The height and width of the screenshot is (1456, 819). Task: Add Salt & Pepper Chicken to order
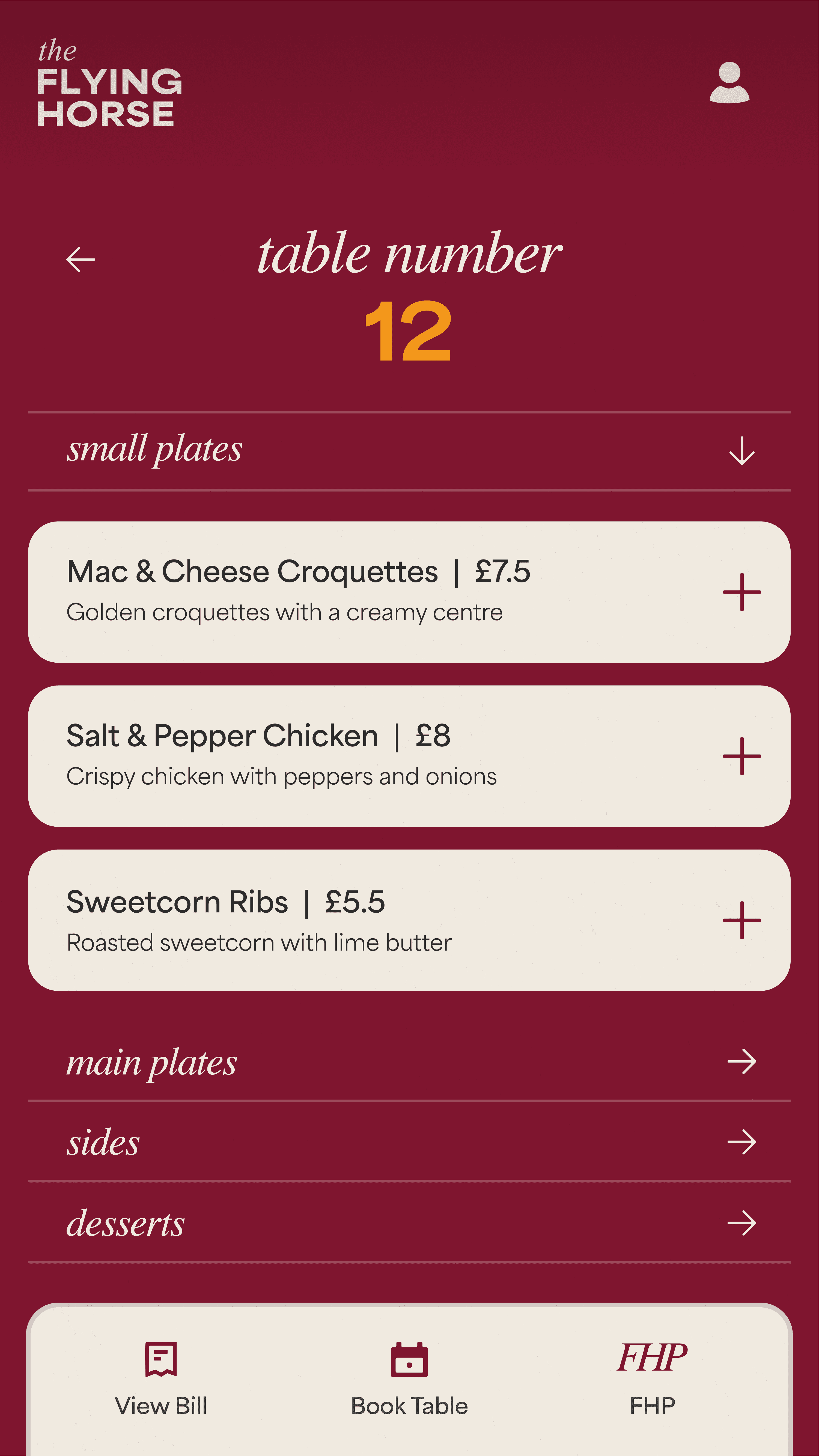(741, 756)
